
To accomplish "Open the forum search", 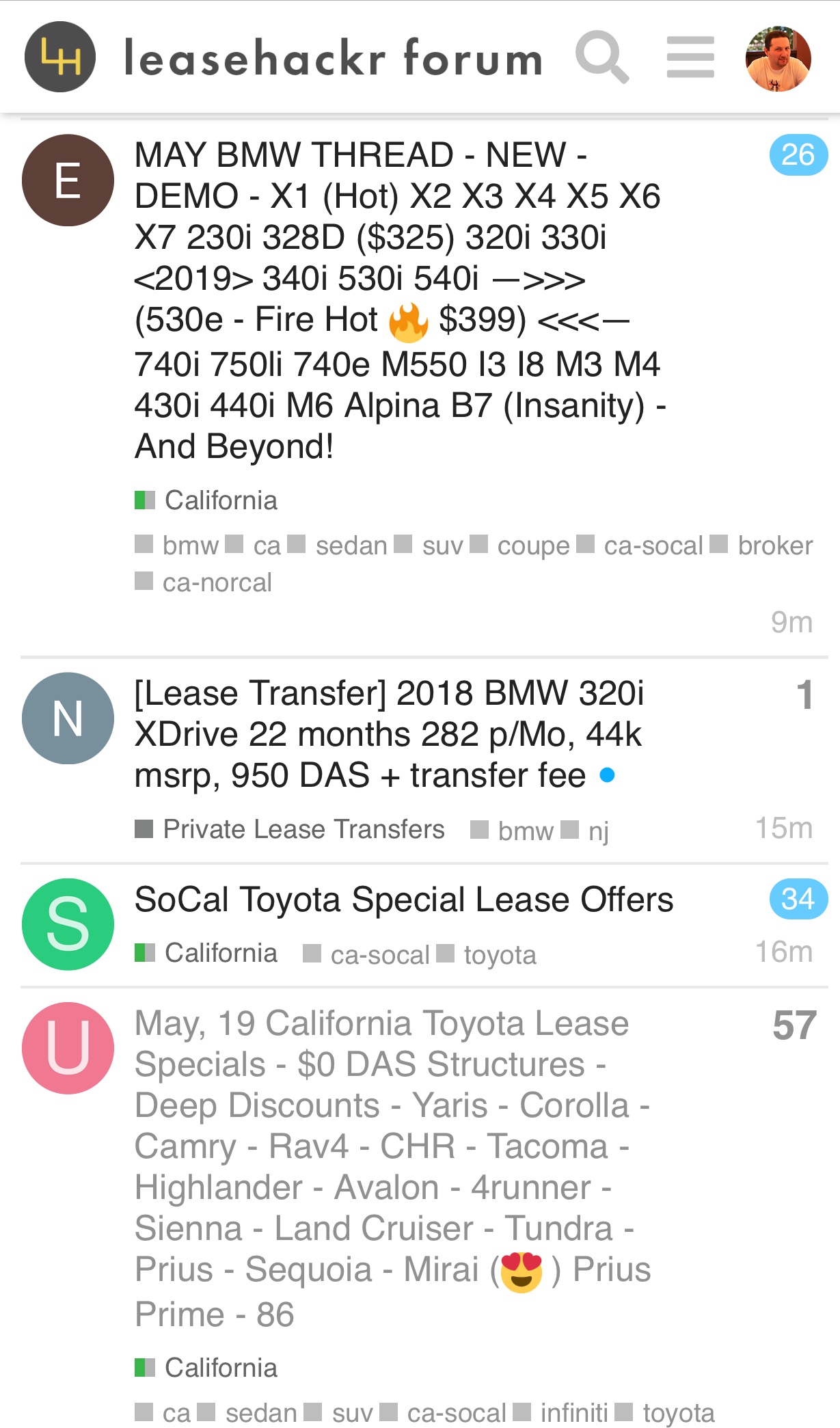I will [601, 57].
